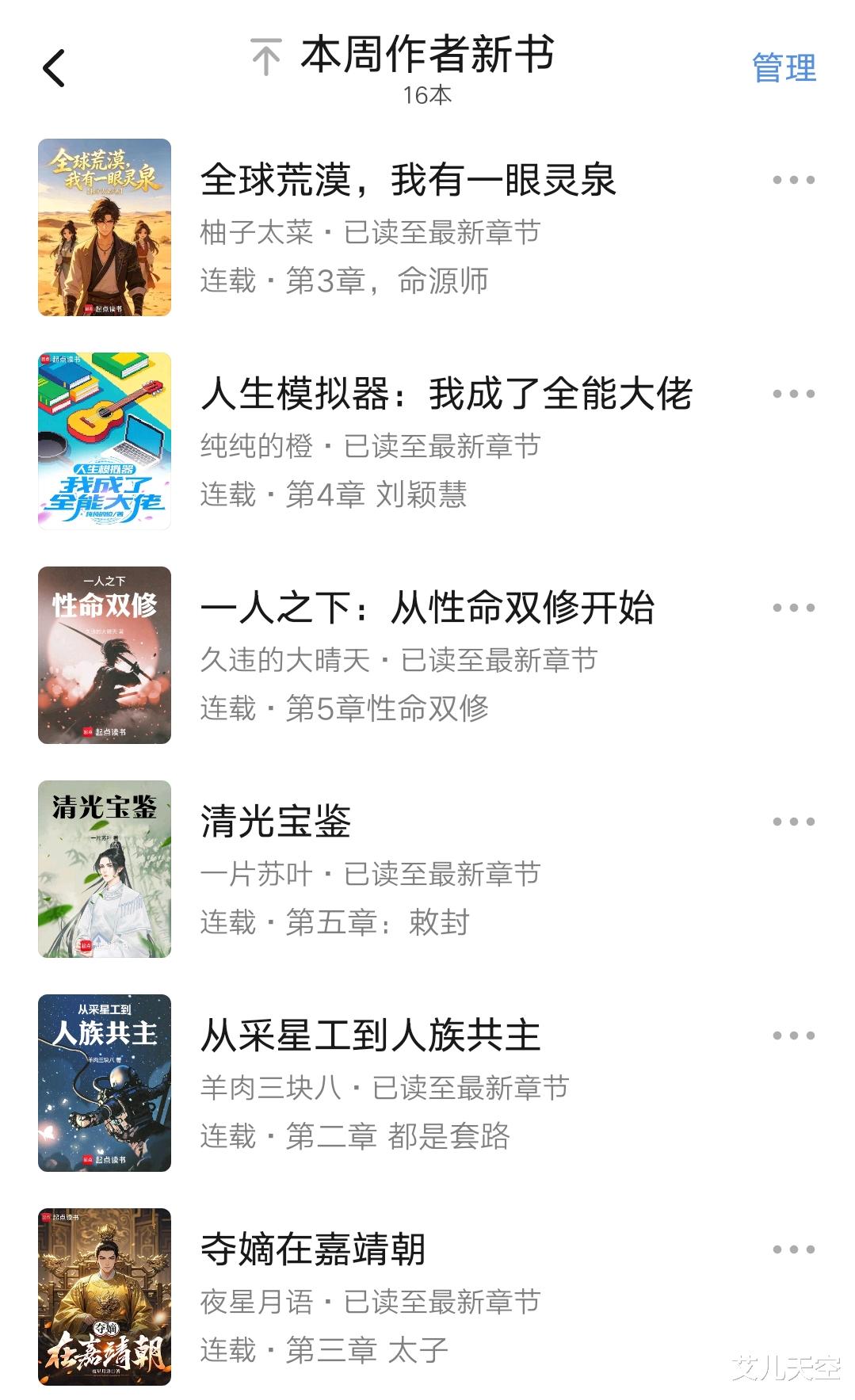This screenshot has height=1400, width=855.
Task: Open 管理 to manage the book list
Action: click(x=783, y=68)
